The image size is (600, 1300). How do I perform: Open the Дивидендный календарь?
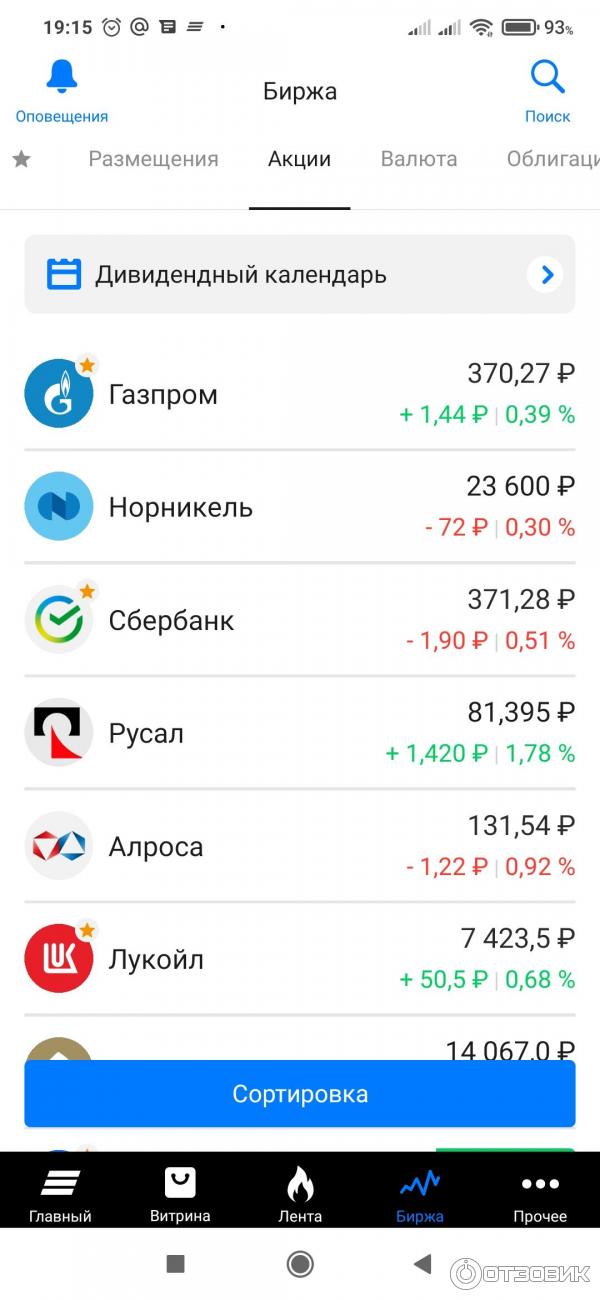[300, 274]
